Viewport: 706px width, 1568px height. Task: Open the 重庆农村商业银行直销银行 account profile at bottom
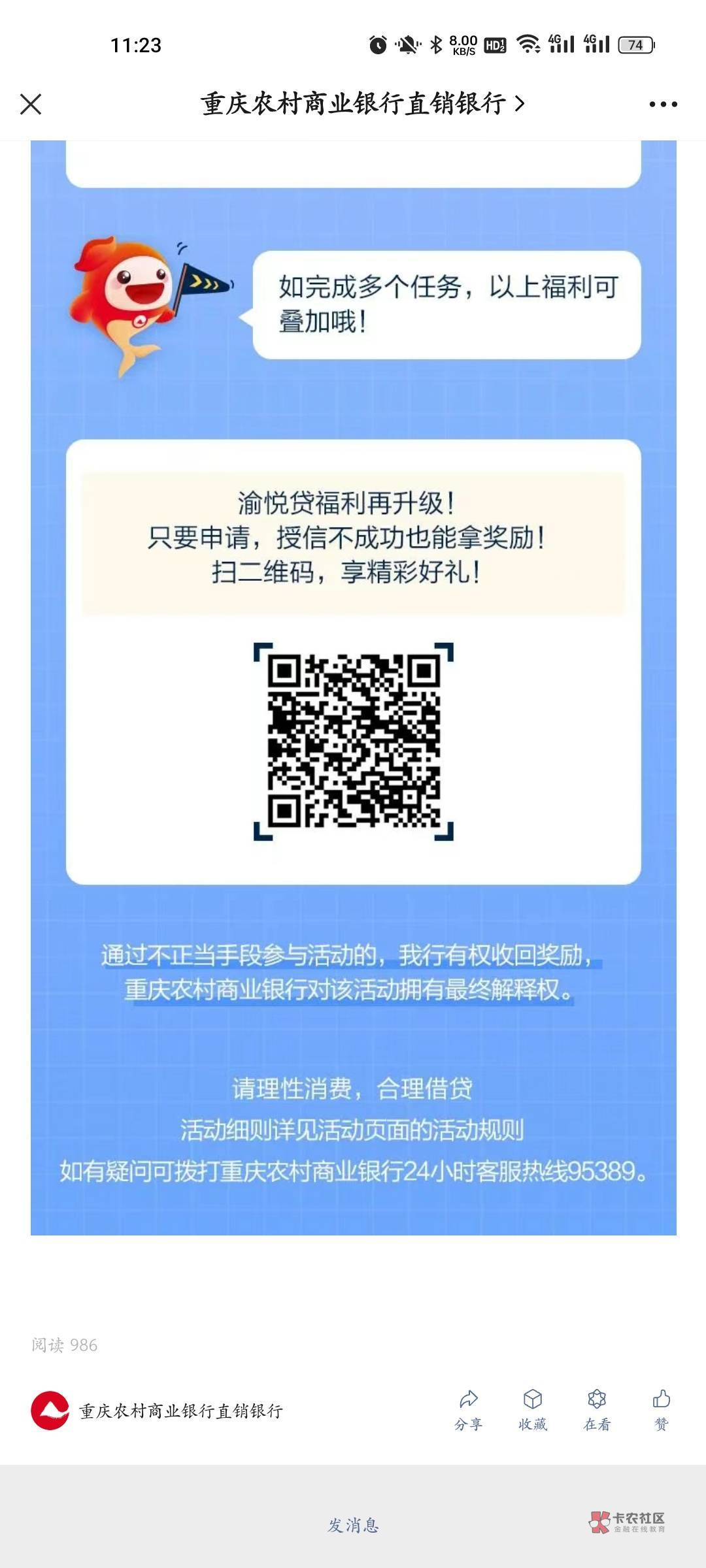click(157, 1411)
